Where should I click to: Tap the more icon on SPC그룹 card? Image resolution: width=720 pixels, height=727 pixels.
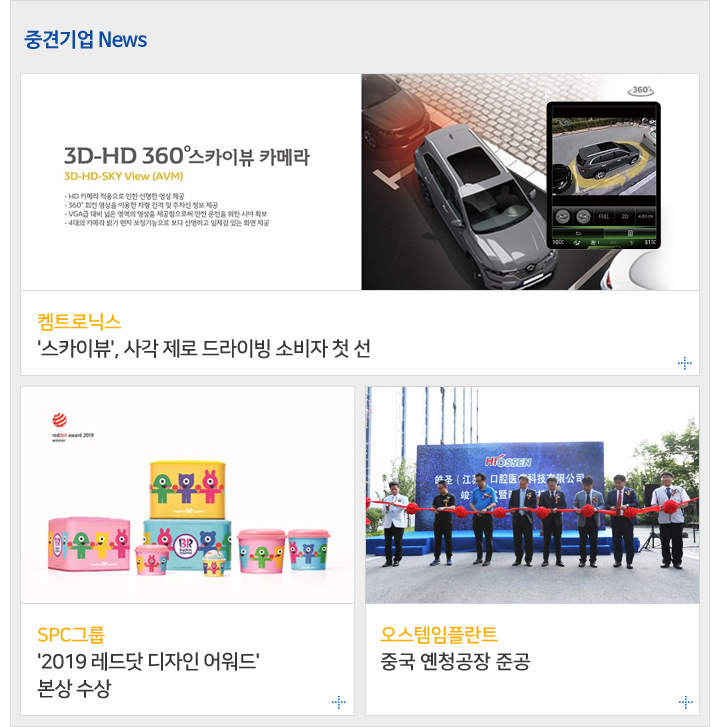pyautogui.click(x=338, y=702)
